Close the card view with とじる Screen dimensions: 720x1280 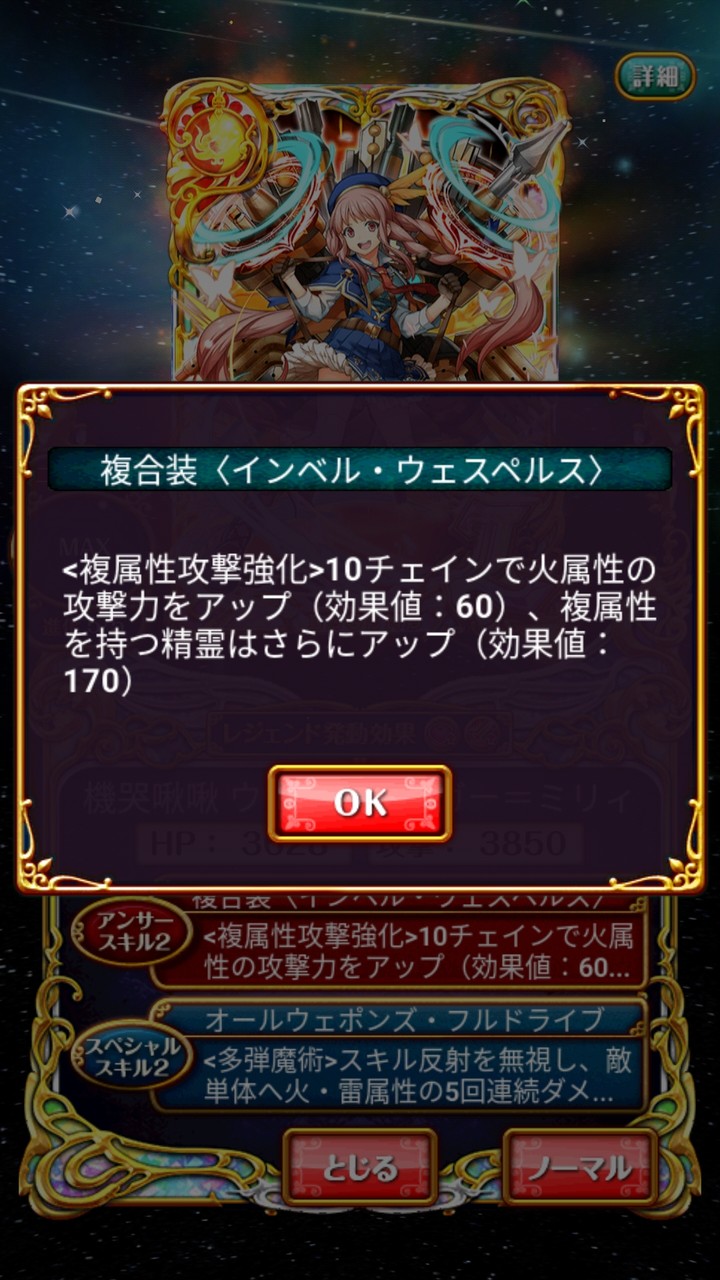point(360,1166)
